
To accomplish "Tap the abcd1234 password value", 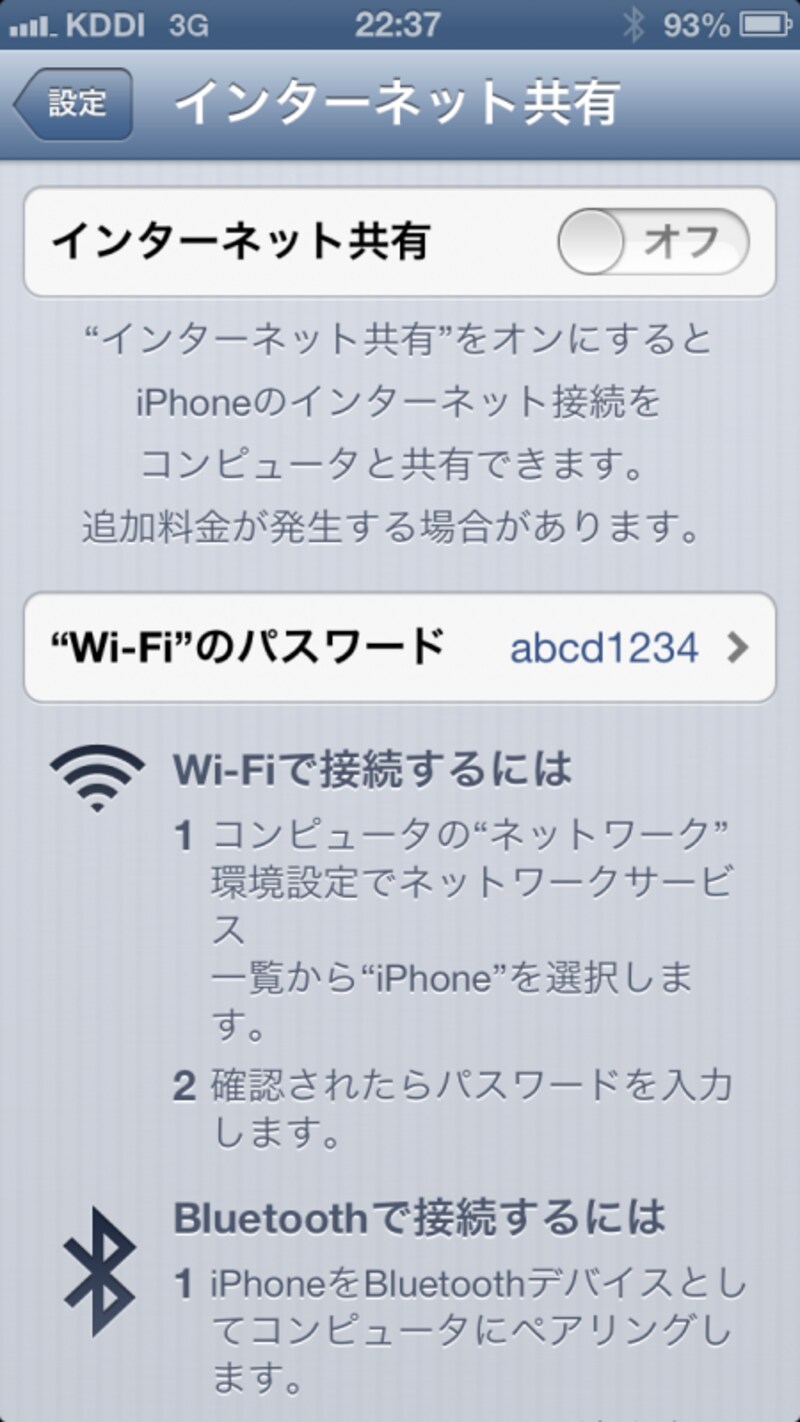I will tap(604, 647).
